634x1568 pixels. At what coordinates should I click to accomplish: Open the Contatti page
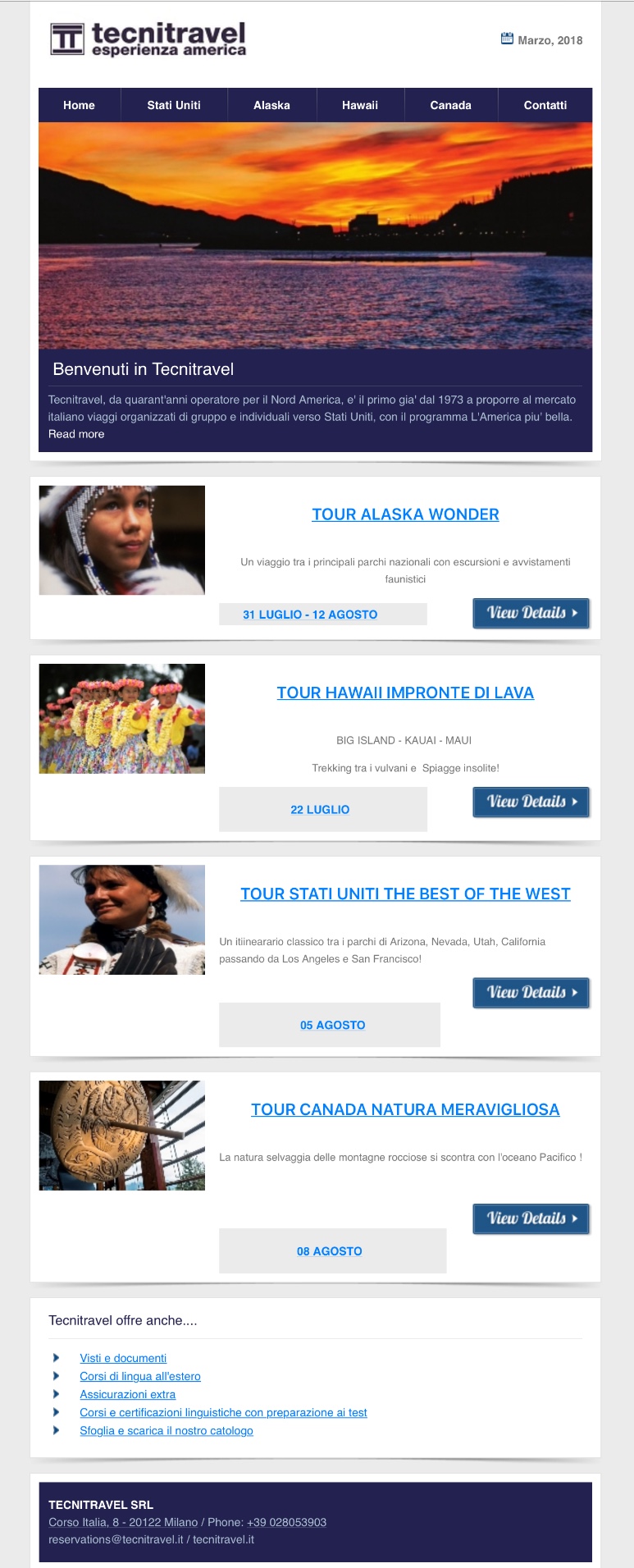(x=545, y=105)
